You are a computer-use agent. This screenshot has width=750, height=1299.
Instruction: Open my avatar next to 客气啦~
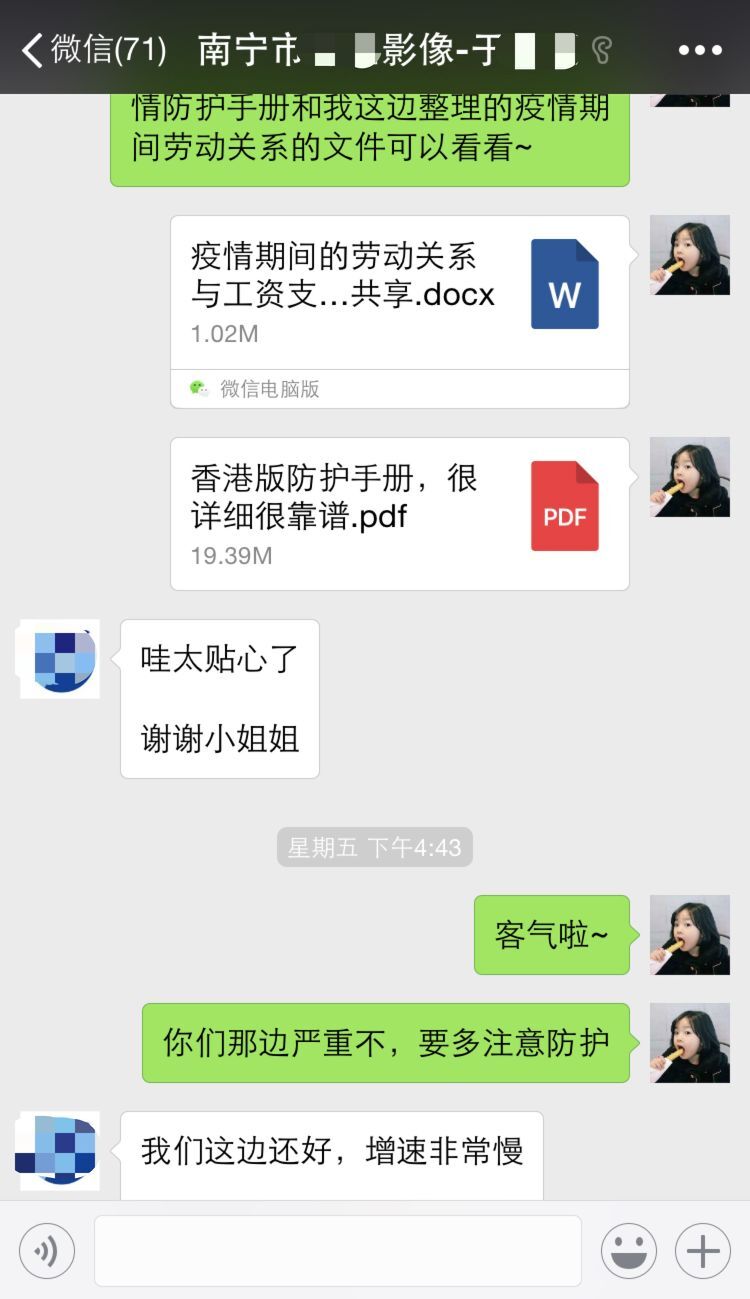tap(689, 934)
